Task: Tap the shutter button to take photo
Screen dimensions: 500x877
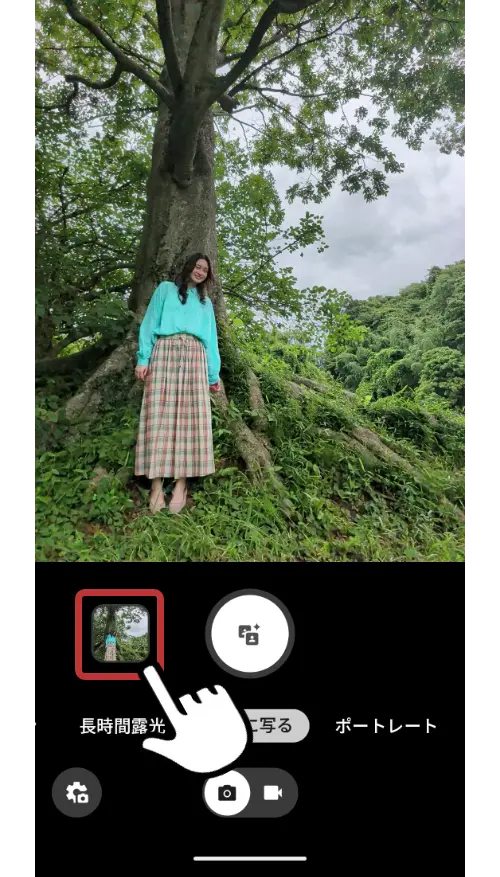Action: point(250,633)
